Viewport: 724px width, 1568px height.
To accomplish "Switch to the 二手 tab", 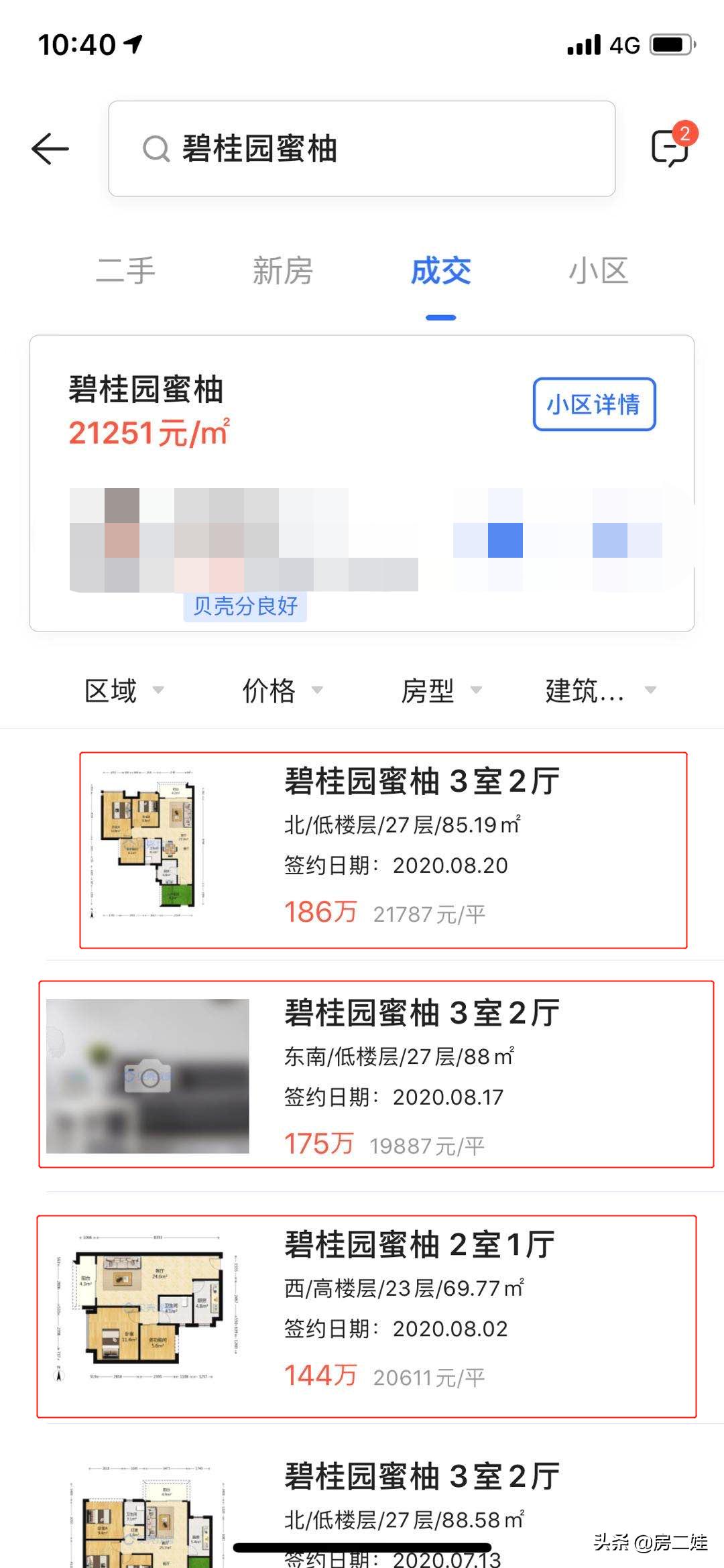I will pyautogui.click(x=127, y=271).
